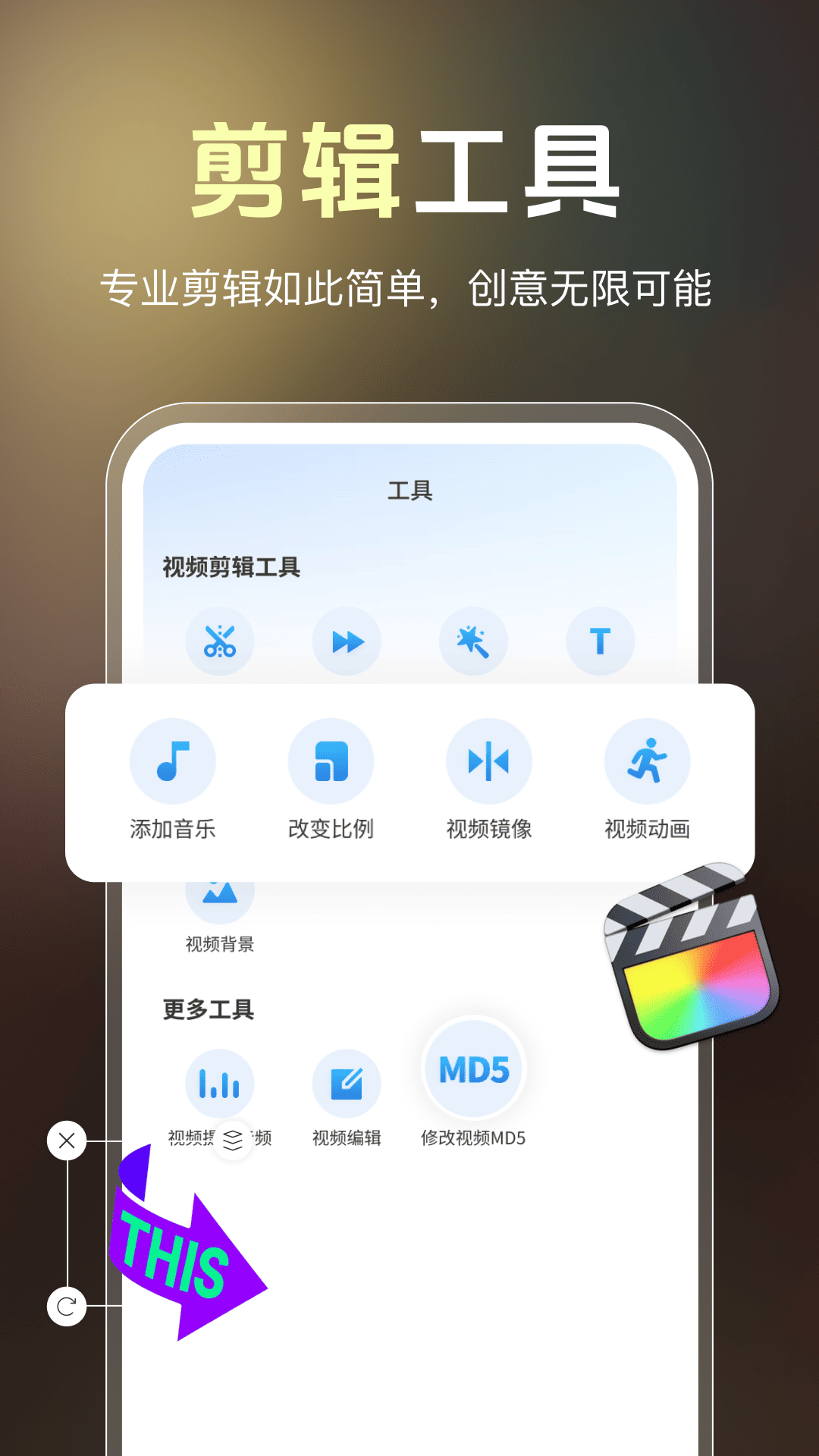The width and height of the screenshot is (819, 1456).
Task: Open the fast-forward speed adjustment tool
Action: tap(346, 641)
